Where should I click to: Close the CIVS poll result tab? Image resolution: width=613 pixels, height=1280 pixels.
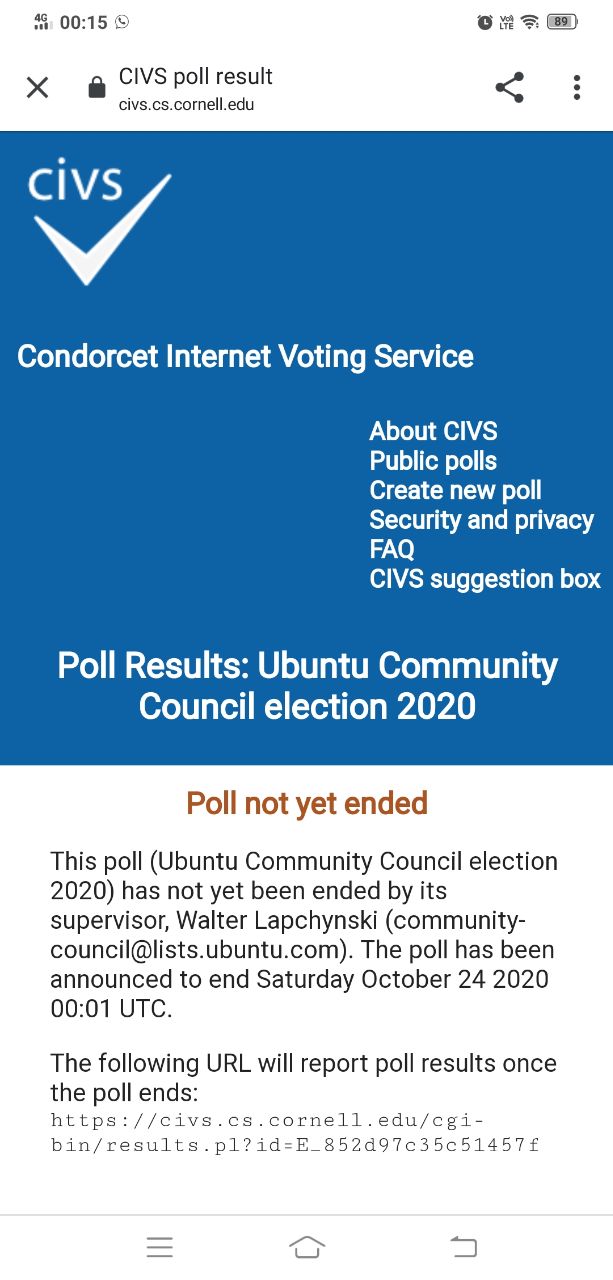pos(37,88)
